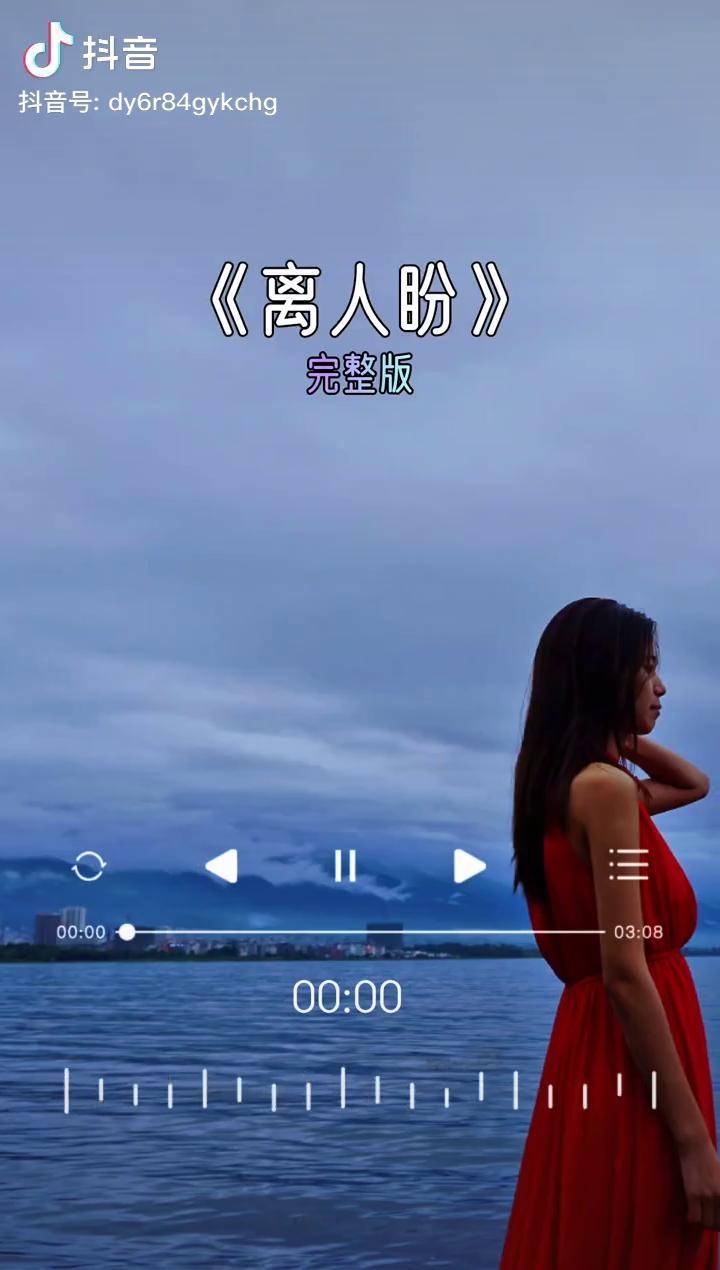The height and width of the screenshot is (1270, 720).
Task: Enable shuffle via the circular arrows control
Action: pyautogui.click(x=88, y=866)
